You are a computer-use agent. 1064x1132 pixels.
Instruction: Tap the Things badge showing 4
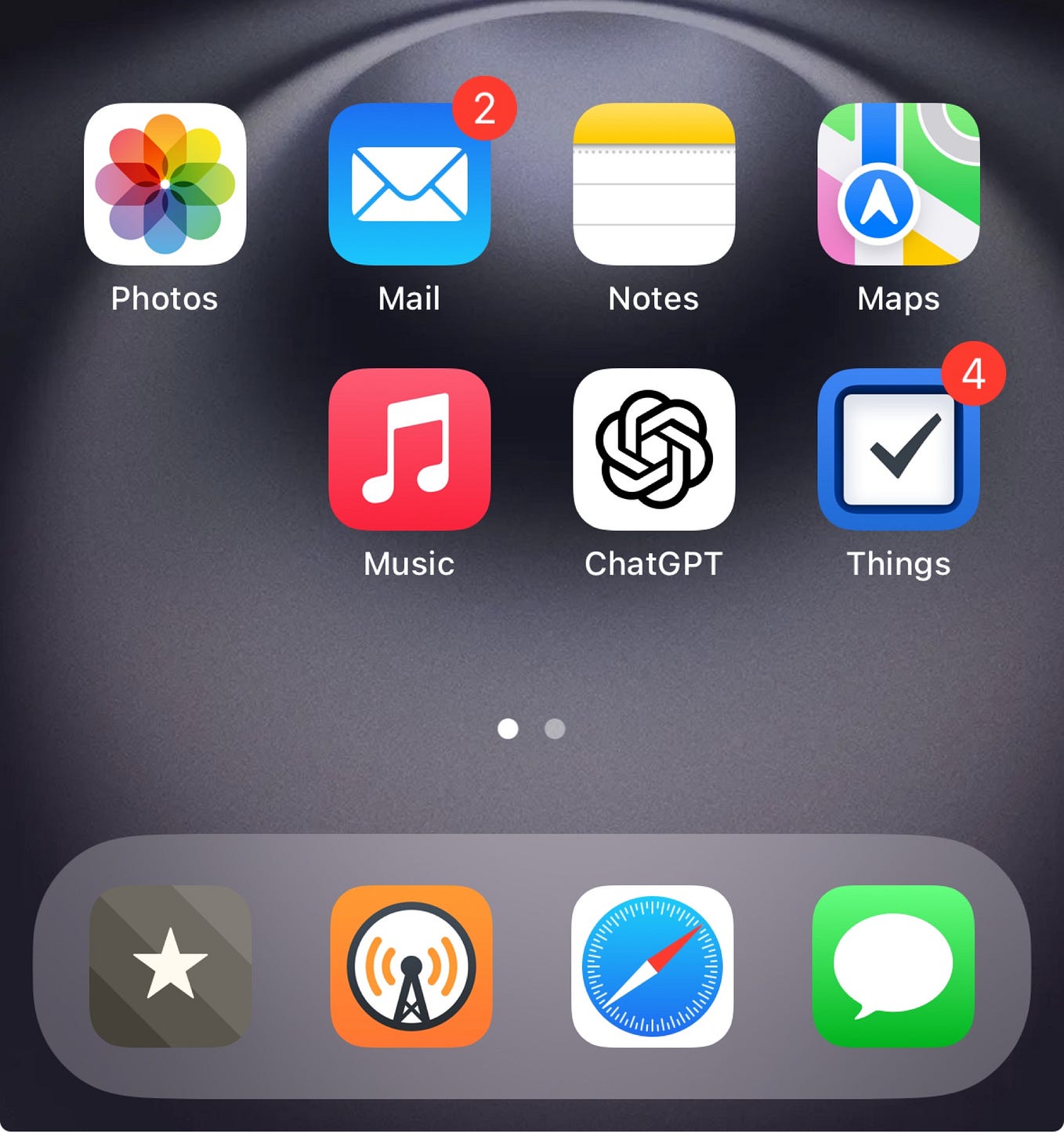[x=975, y=374]
